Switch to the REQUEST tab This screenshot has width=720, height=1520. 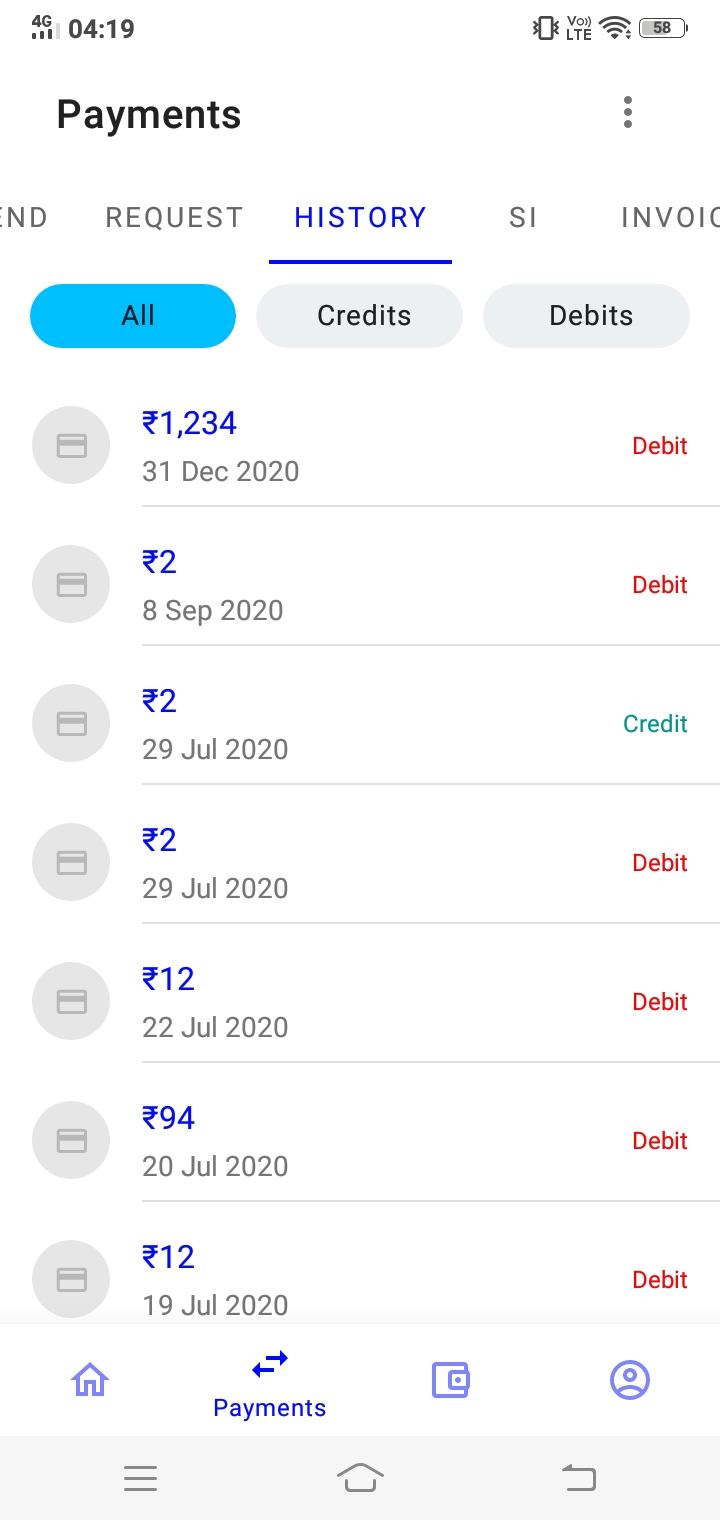click(174, 218)
